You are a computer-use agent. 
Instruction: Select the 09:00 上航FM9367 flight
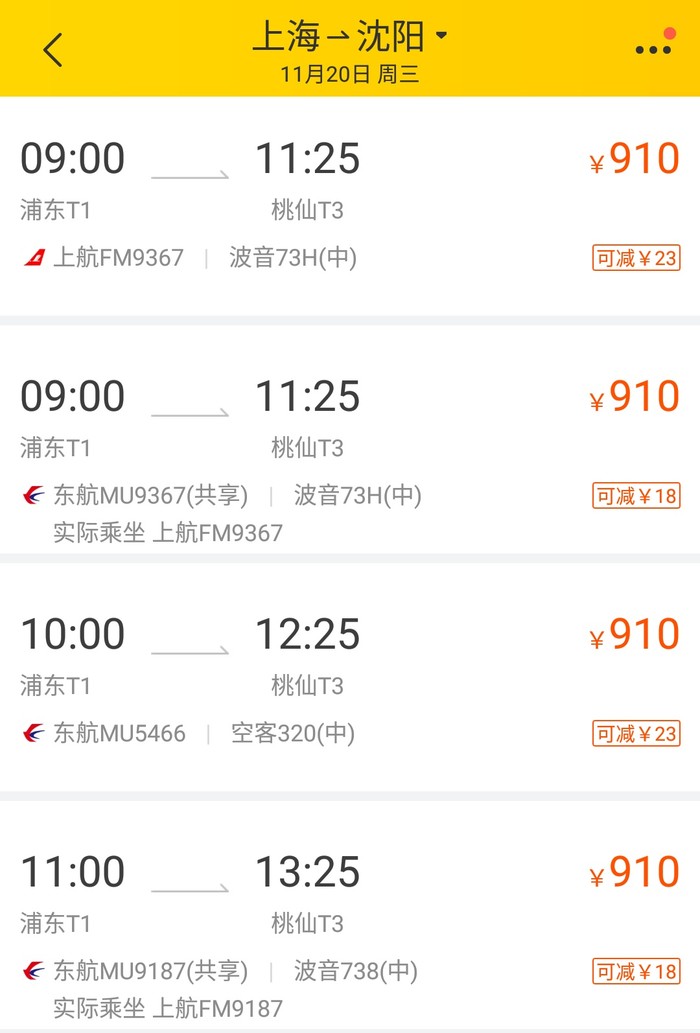[x=350, y=206]
